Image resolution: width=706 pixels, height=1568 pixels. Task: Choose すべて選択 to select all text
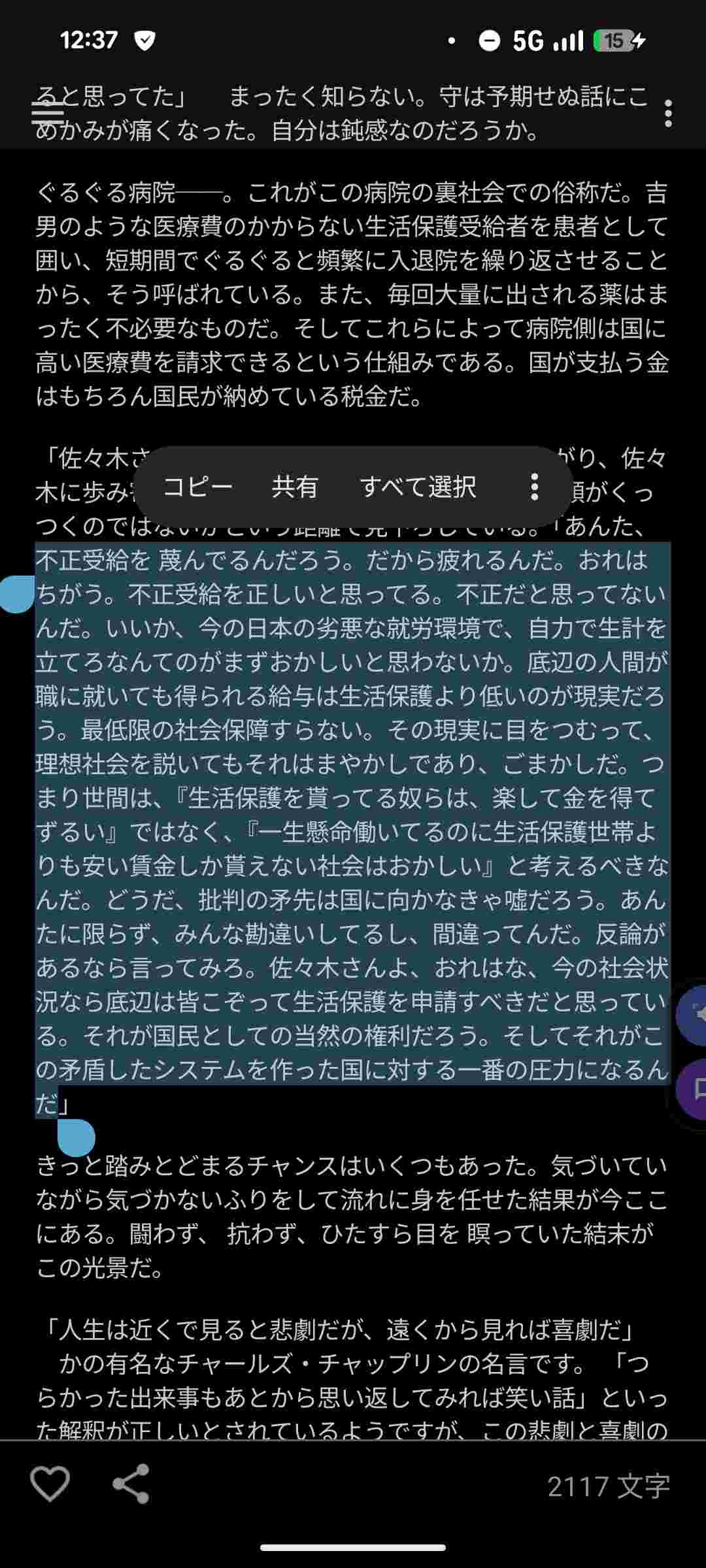(418, 487)
